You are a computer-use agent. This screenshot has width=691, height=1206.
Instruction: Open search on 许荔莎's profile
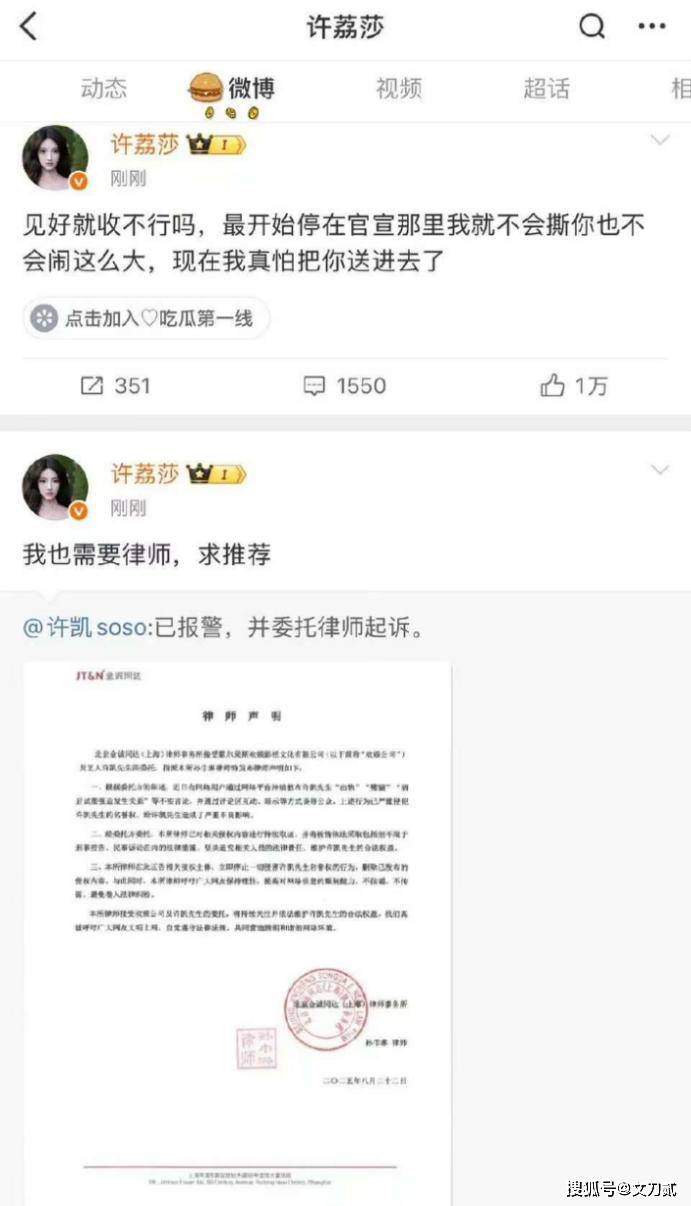592,27
